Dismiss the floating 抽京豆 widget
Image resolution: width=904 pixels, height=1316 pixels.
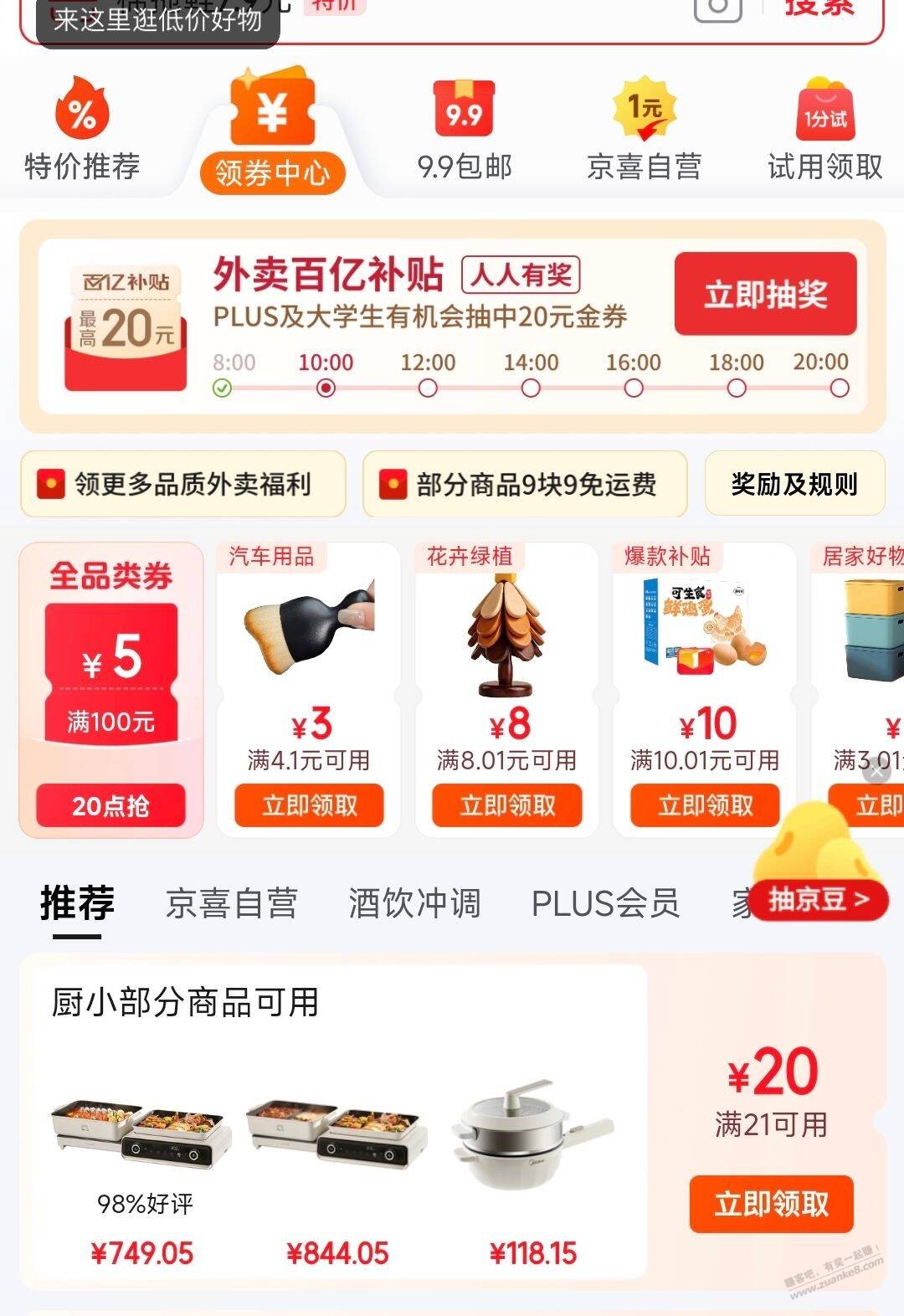click(x=876, y=772)
